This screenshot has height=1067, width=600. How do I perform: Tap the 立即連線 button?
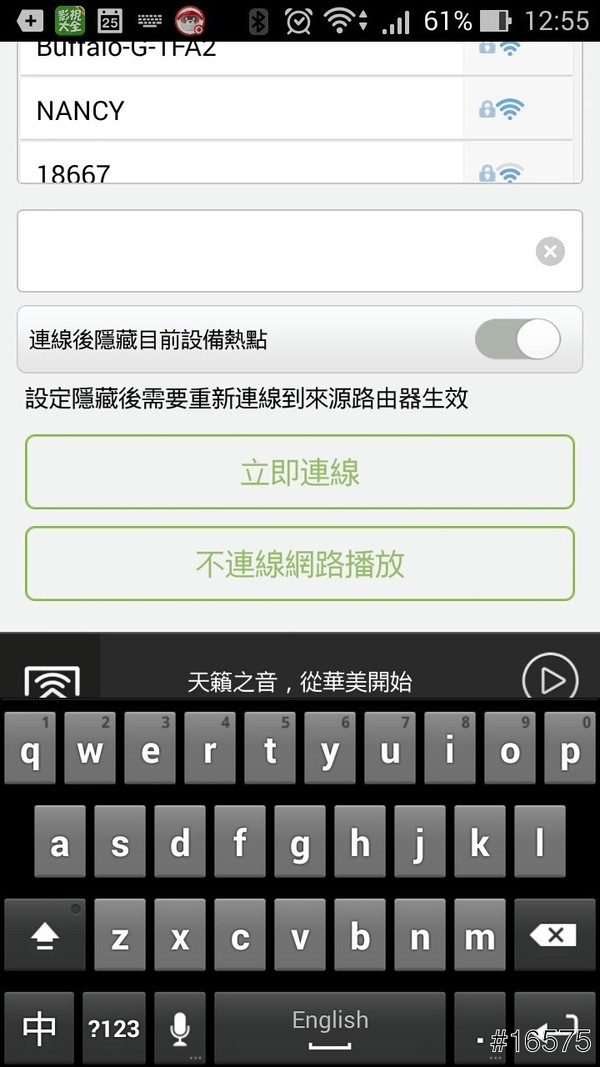(x=300, y=472)
